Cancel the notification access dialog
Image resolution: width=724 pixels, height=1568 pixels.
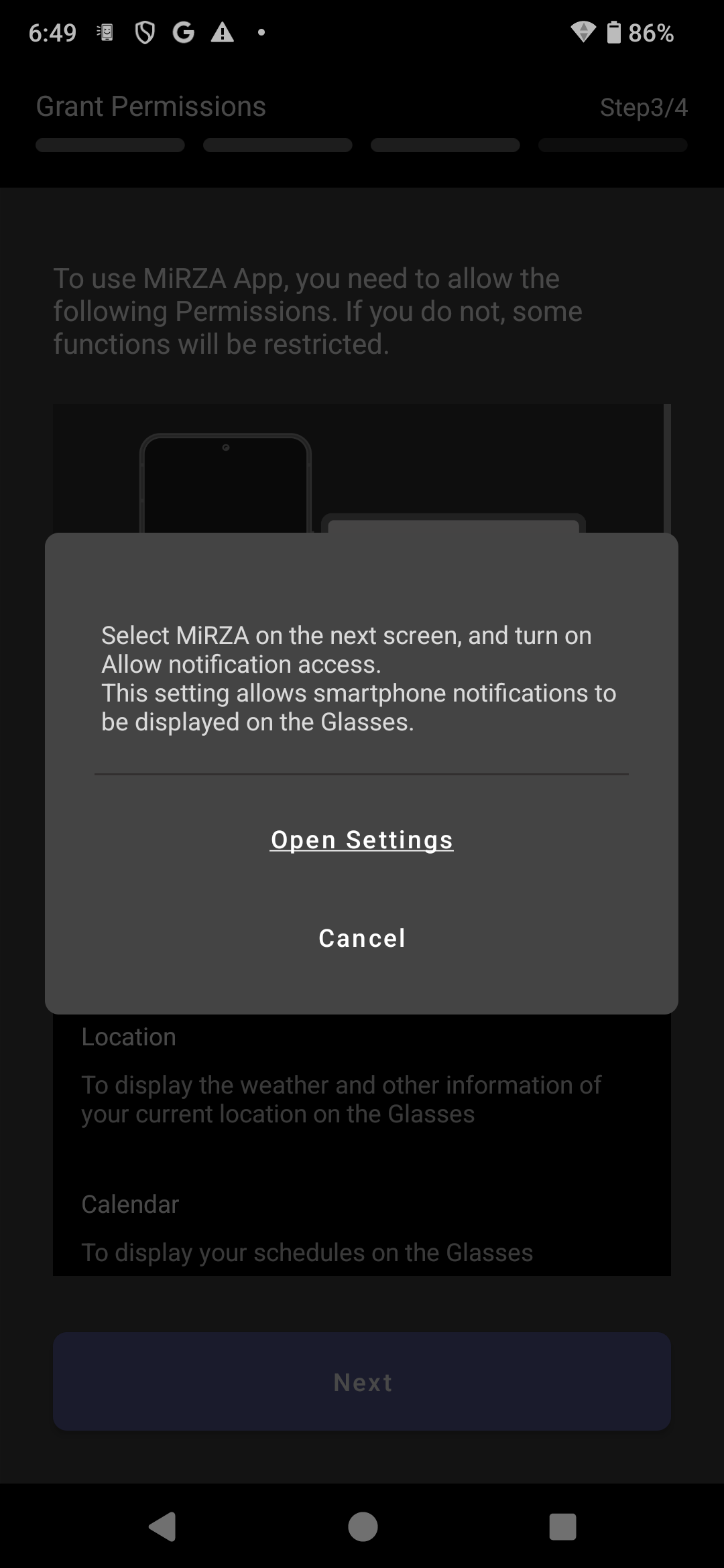click(362, 938)
